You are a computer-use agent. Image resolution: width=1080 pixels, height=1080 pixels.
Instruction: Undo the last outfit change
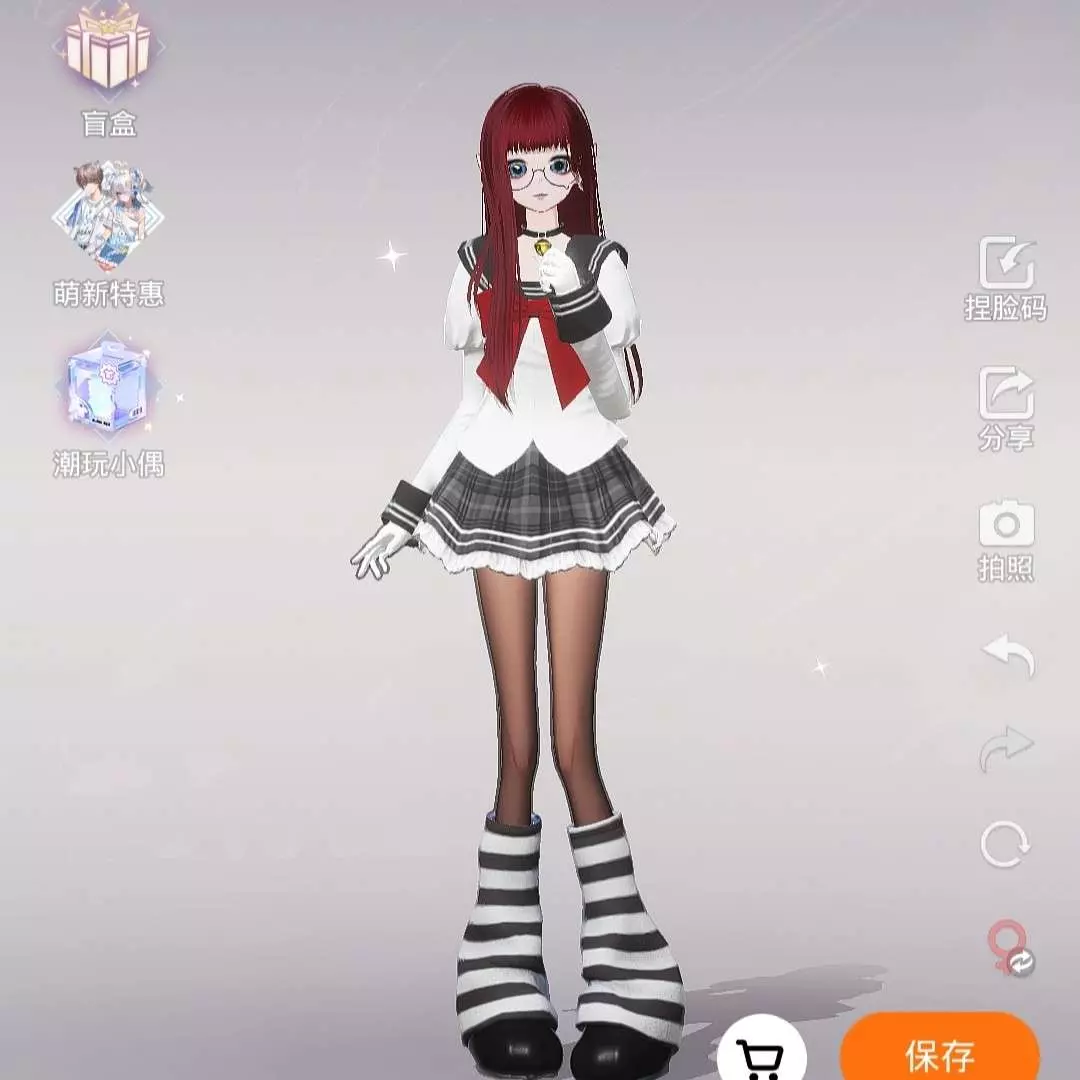pos(1007,656)
